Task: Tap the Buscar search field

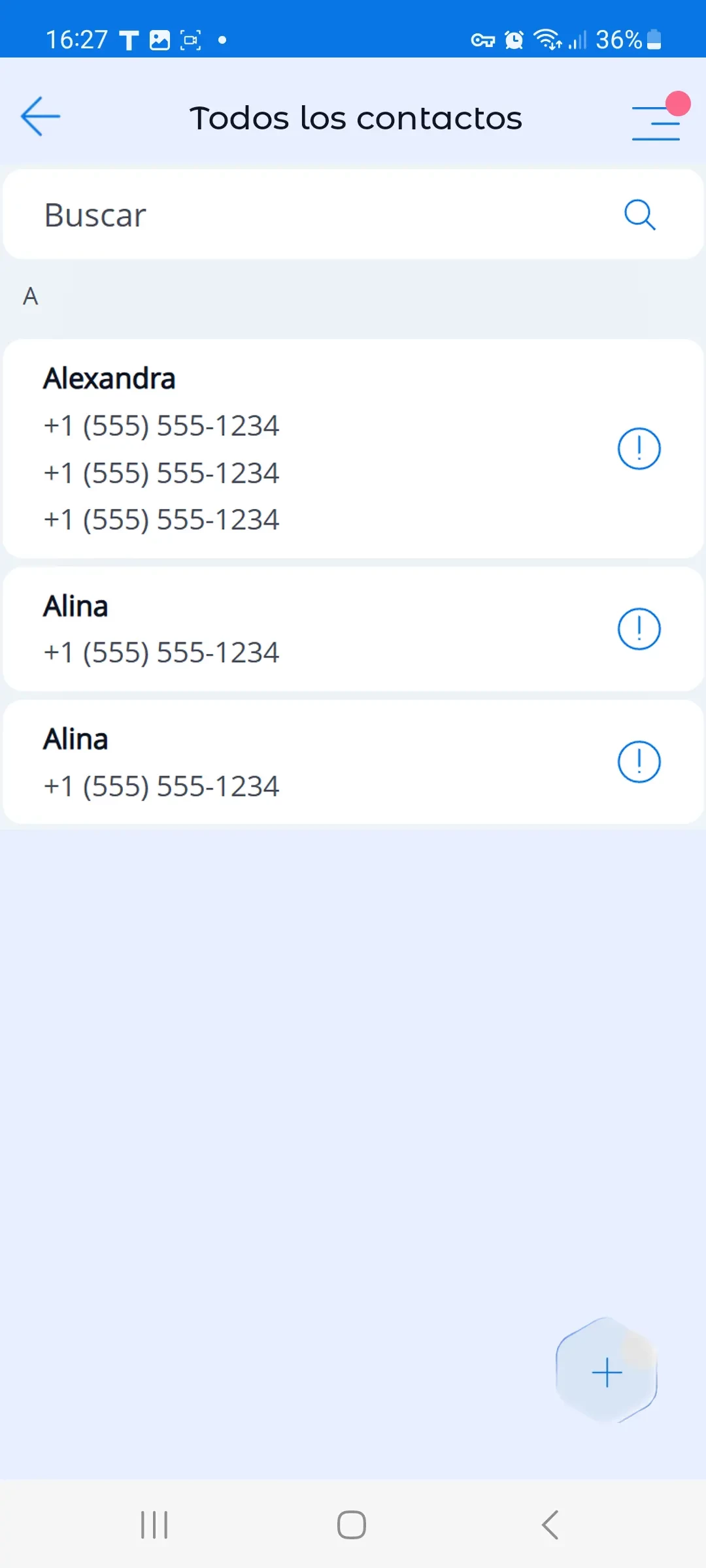Action: click(314, 215)
